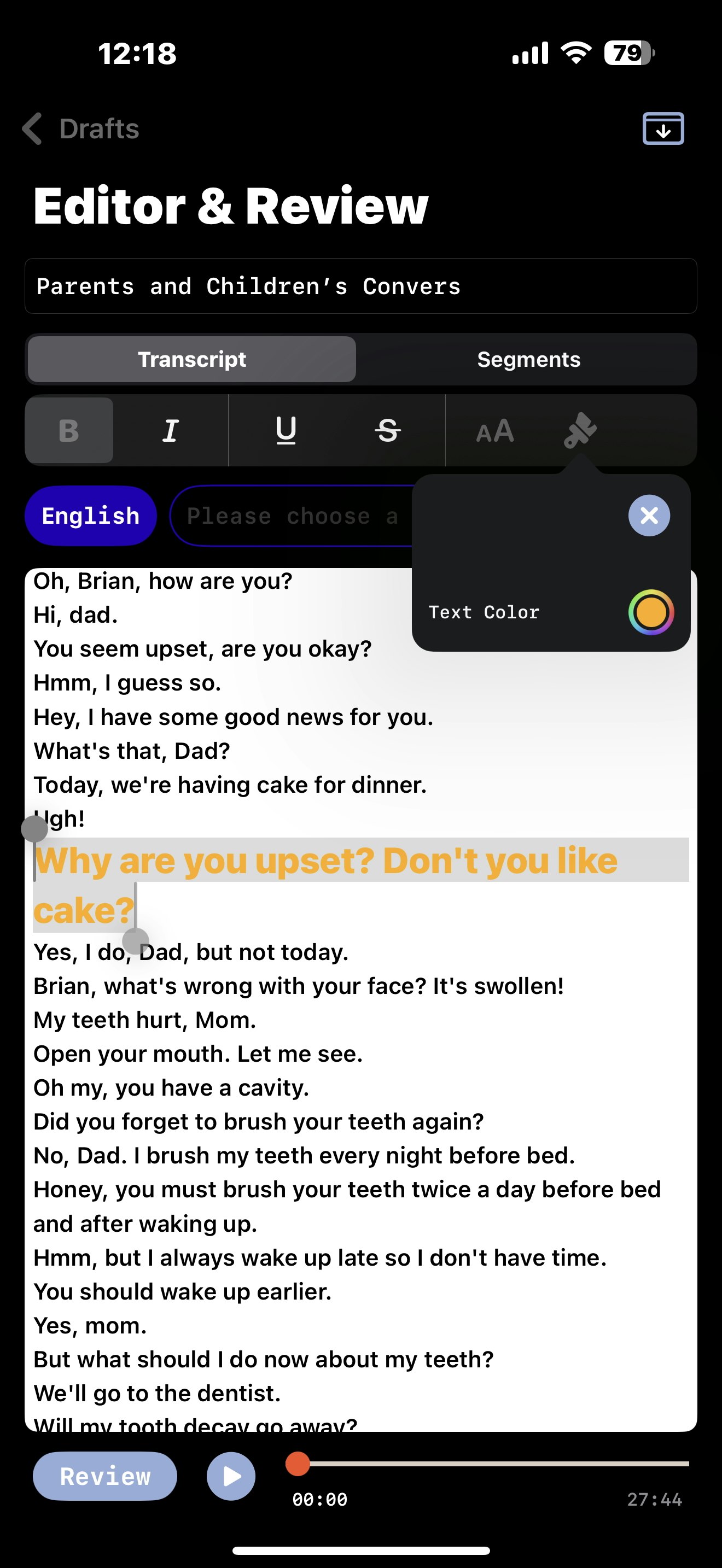The width and height of the screenshot is (722, 1568).
Task: Toggle bold formatting
Action: [69, 430]
